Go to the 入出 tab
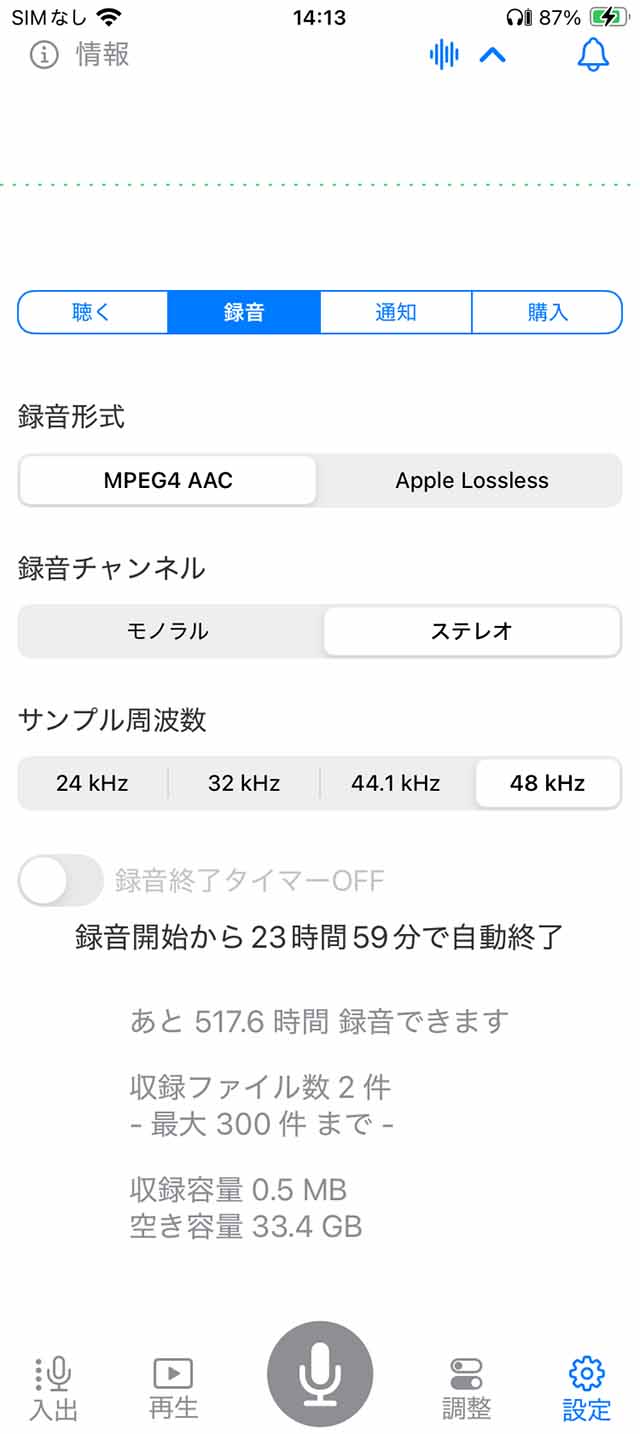 (53, 1388)
